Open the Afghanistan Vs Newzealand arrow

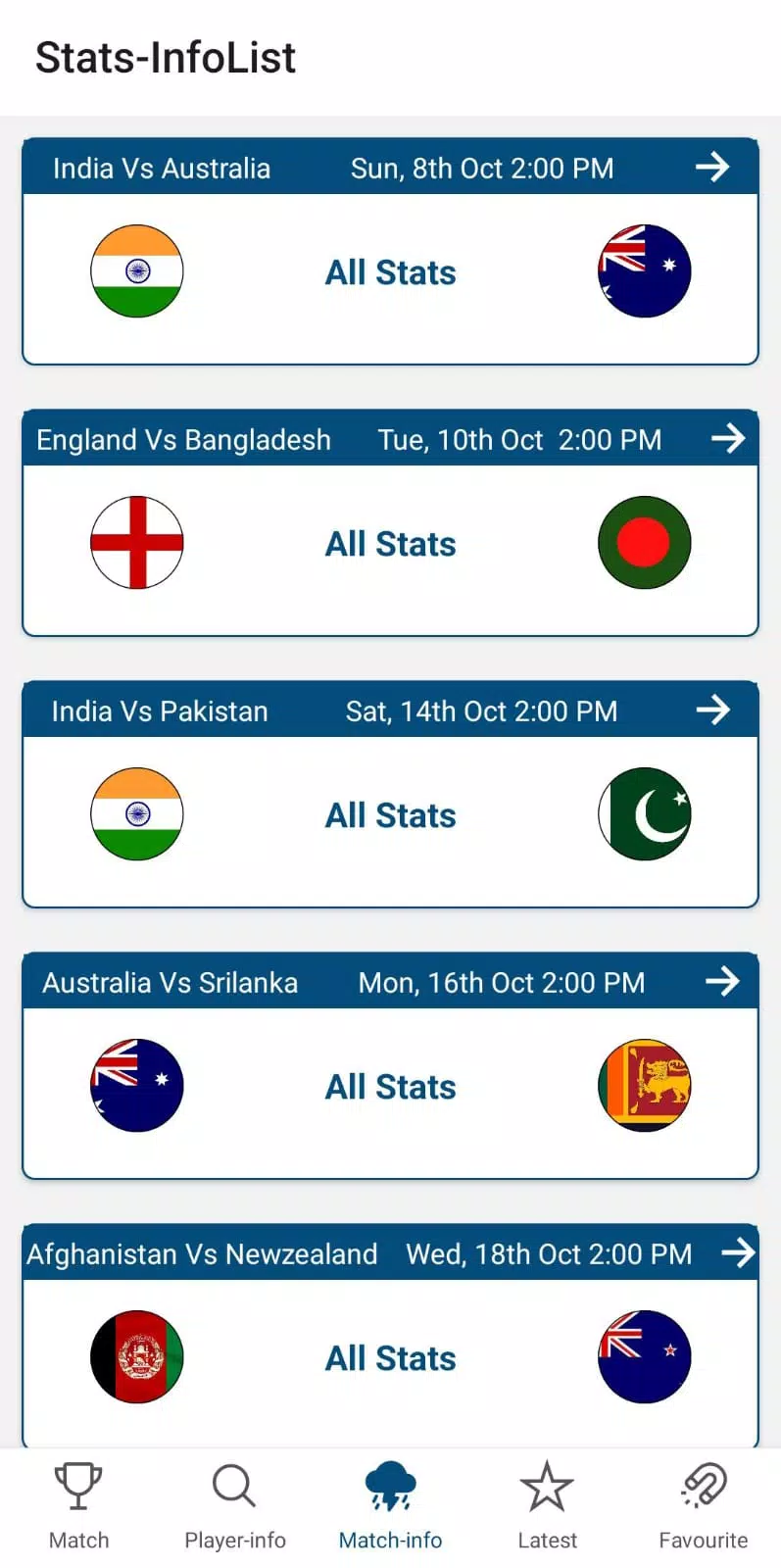pyautogui.click(x=738, y=1252)
